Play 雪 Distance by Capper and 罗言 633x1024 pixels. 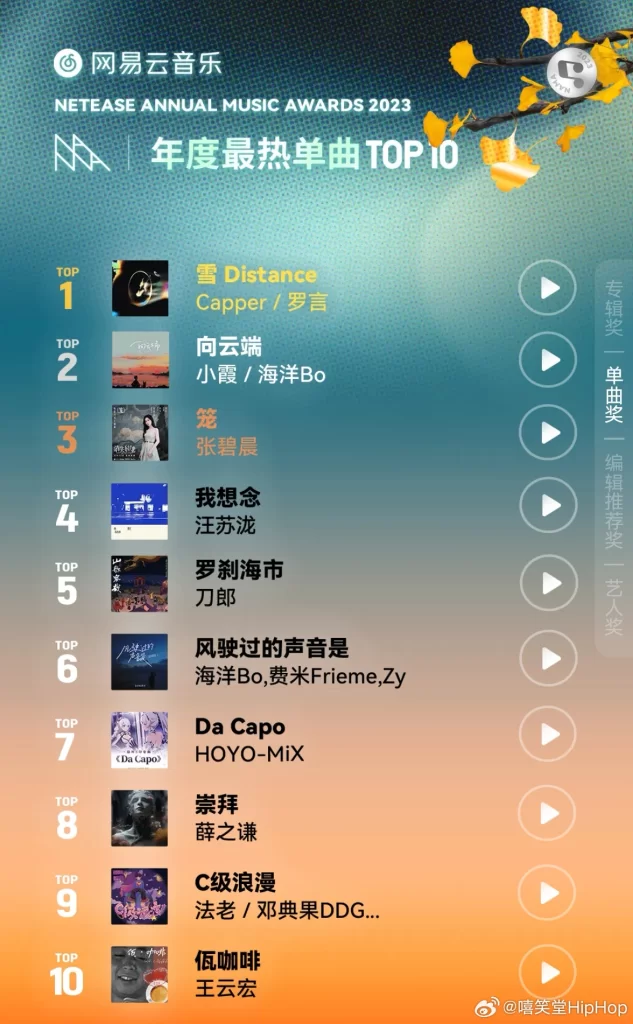tap(548, 288)
